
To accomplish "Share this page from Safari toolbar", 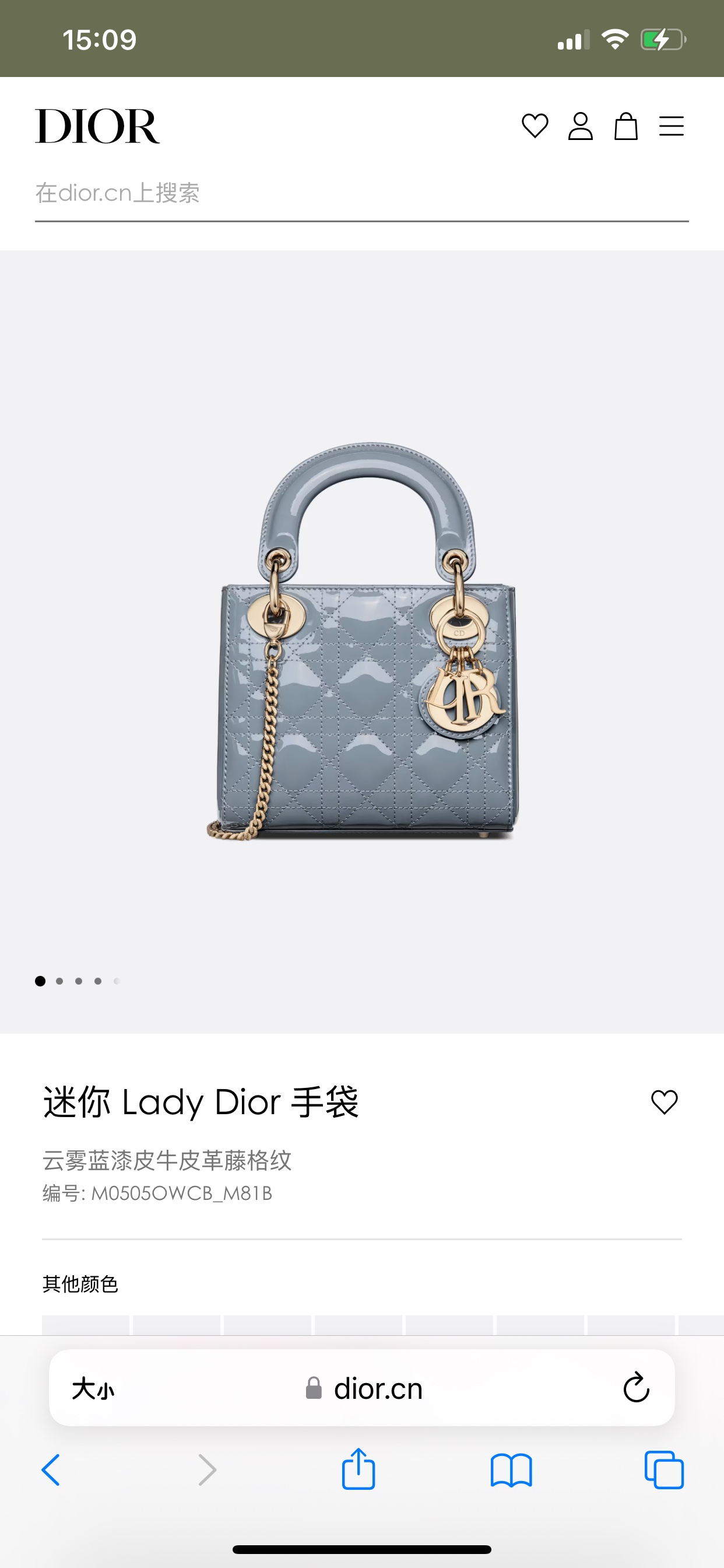I will pos(359,1469).
